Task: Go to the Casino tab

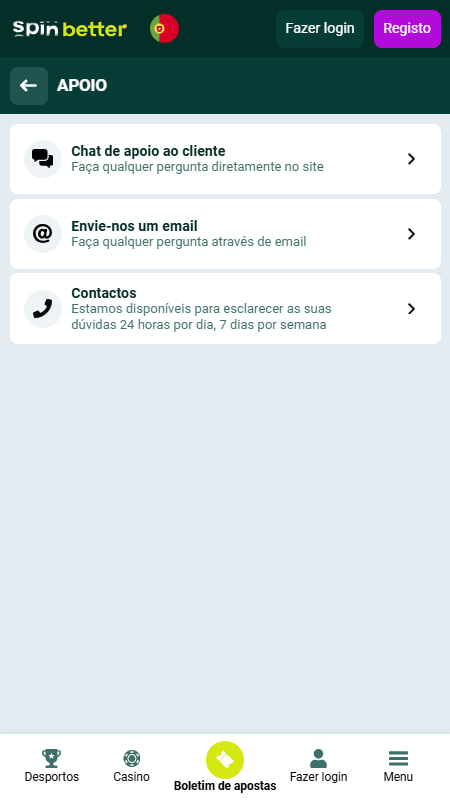Action: coord(132,766)
